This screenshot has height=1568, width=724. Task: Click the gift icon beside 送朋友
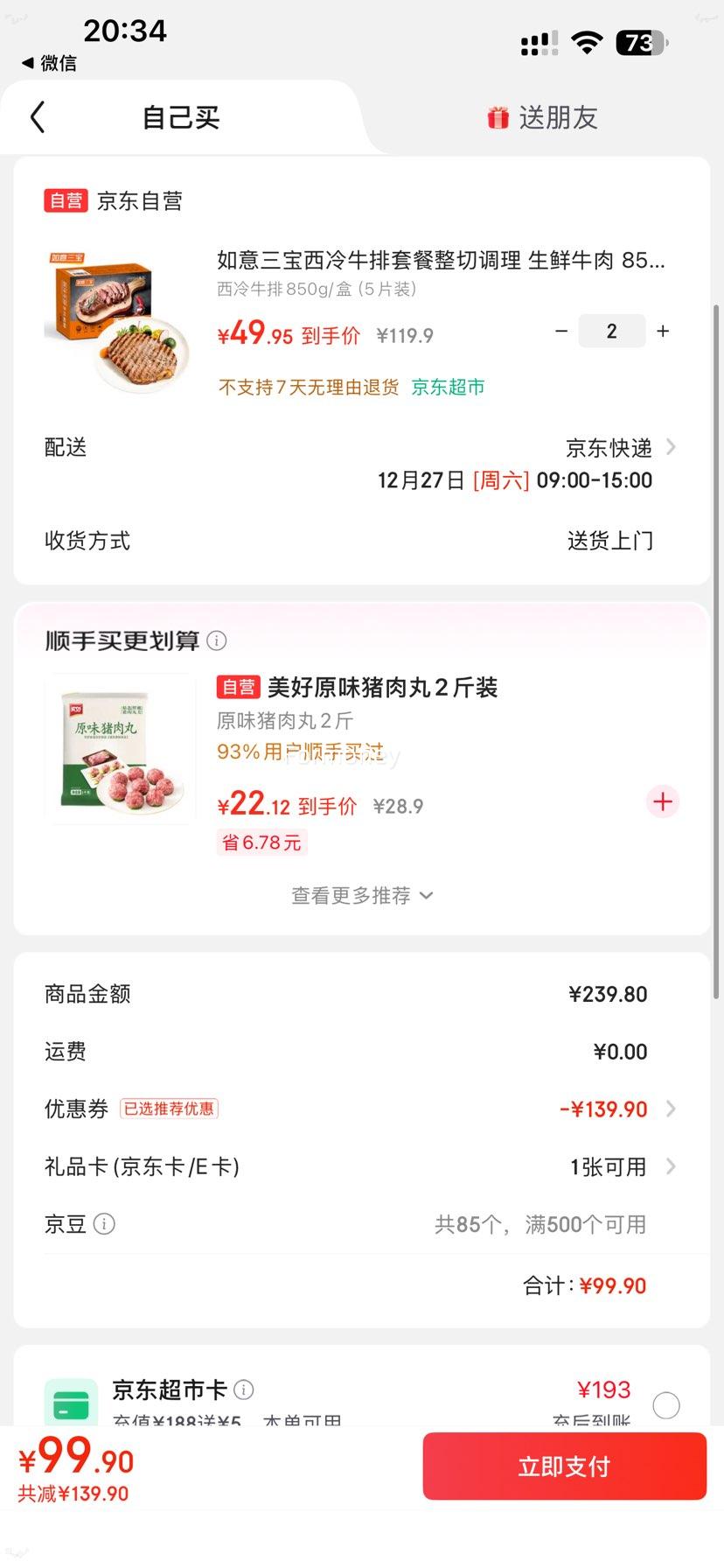click(x=498, y=116)
